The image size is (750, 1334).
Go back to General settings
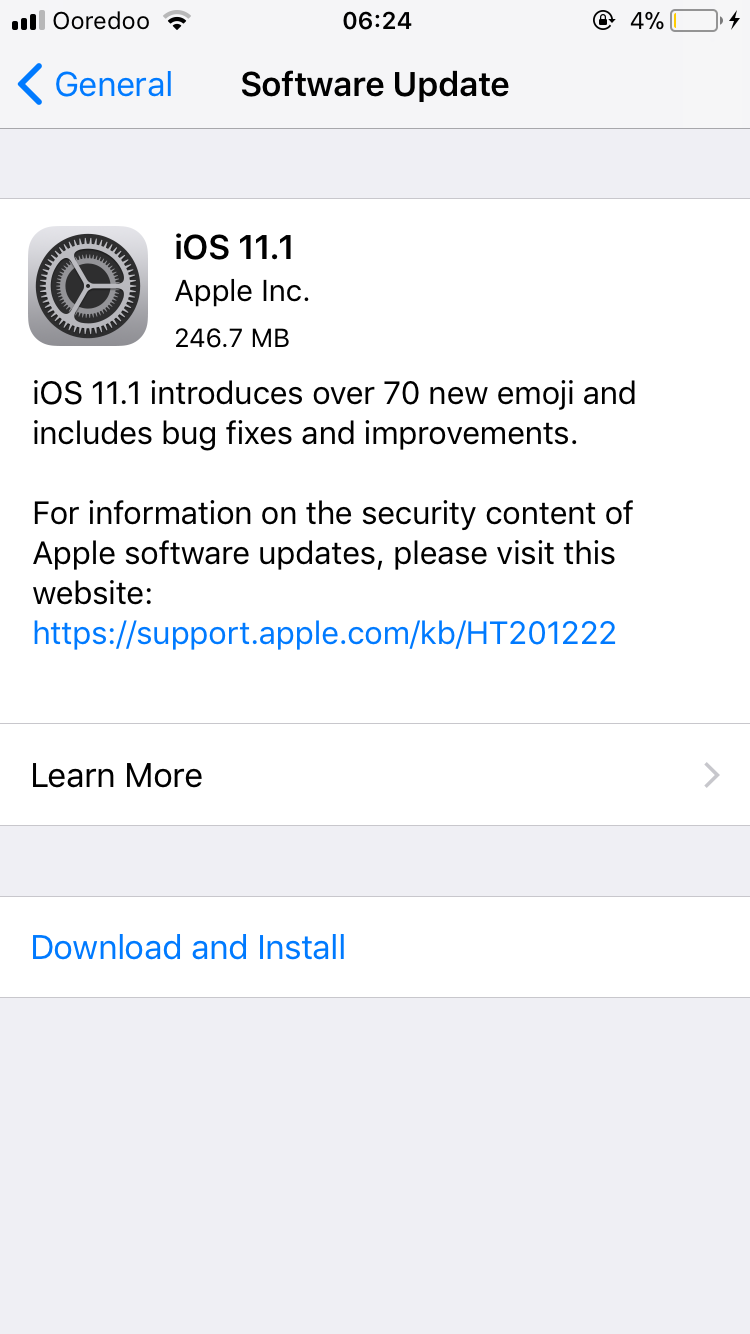[x=95, y=85]
